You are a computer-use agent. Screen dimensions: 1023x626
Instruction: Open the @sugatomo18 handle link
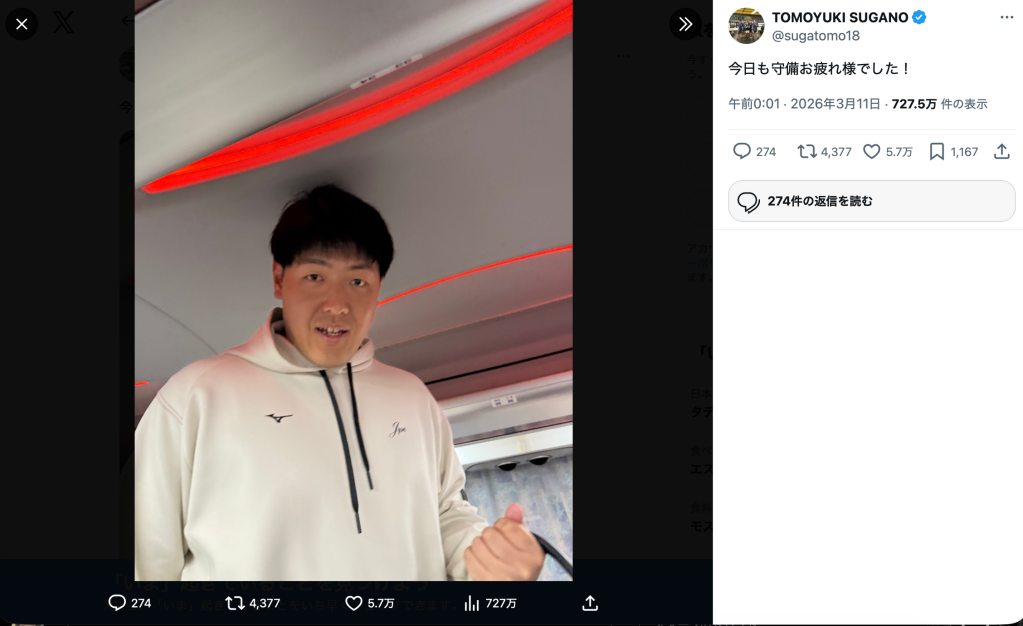click(x=816, y=36)
